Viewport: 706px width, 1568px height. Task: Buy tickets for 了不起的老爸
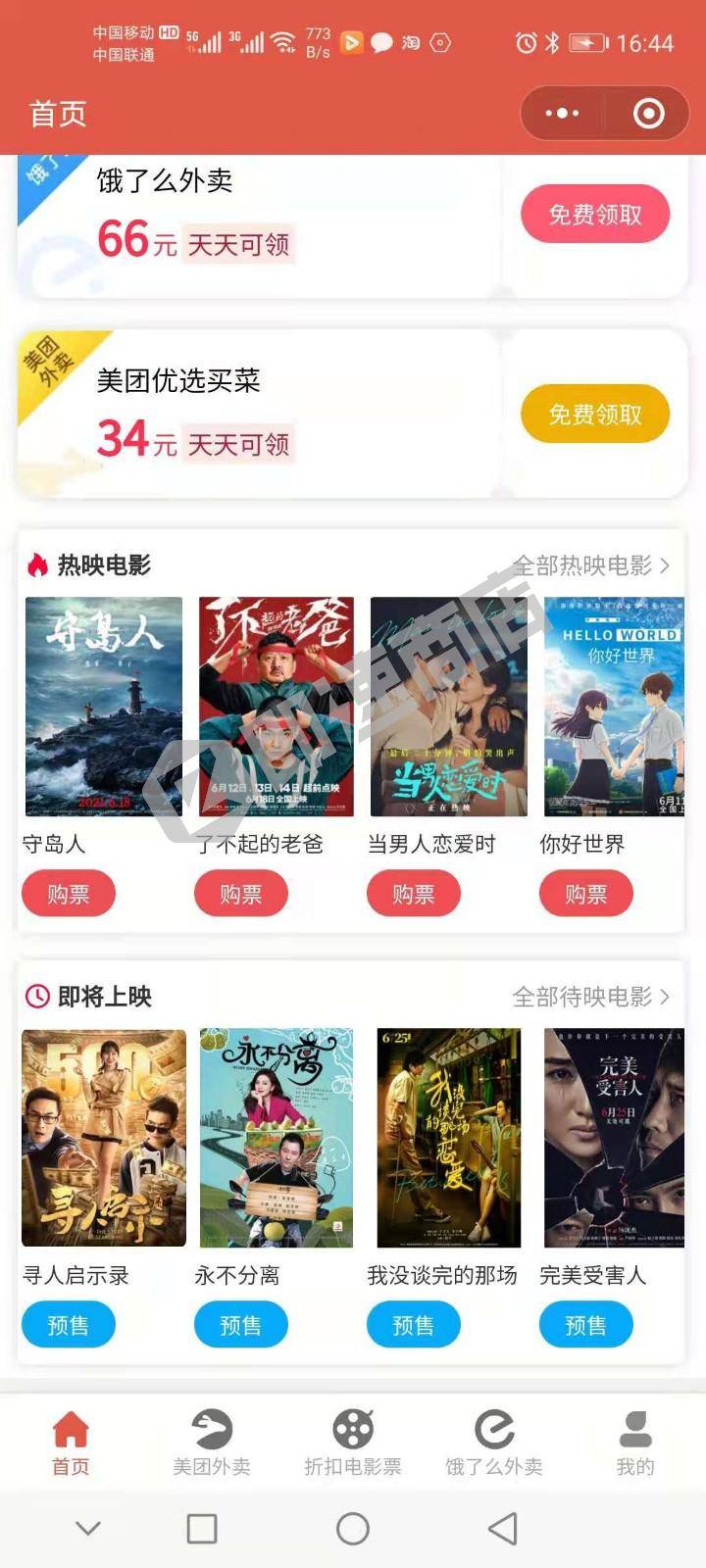click(241, 894)
